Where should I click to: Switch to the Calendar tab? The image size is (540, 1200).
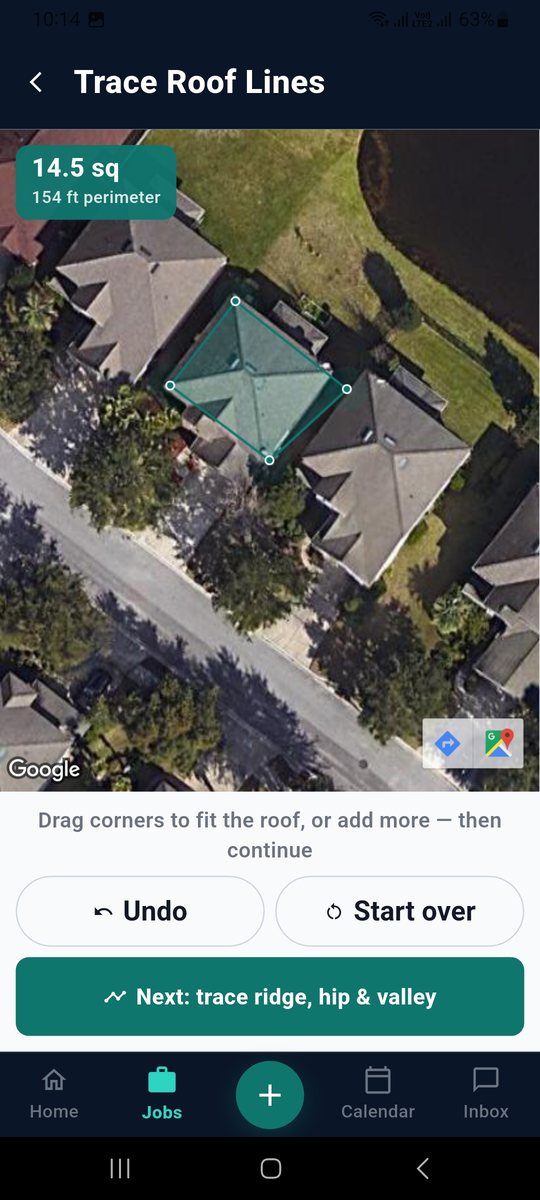coord(378,1093)
